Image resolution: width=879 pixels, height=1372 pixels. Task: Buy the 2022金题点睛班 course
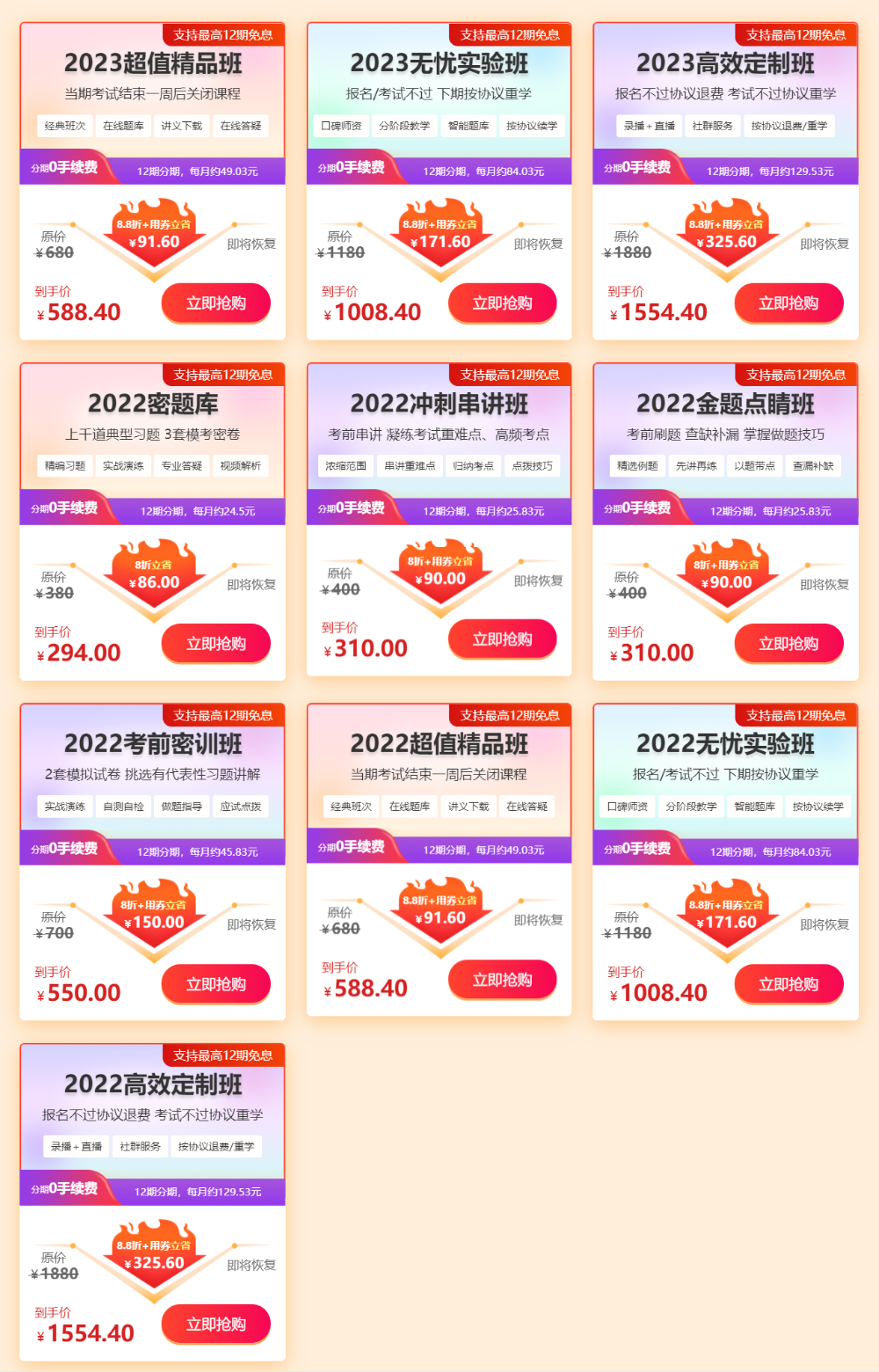(x=788, y=644)
